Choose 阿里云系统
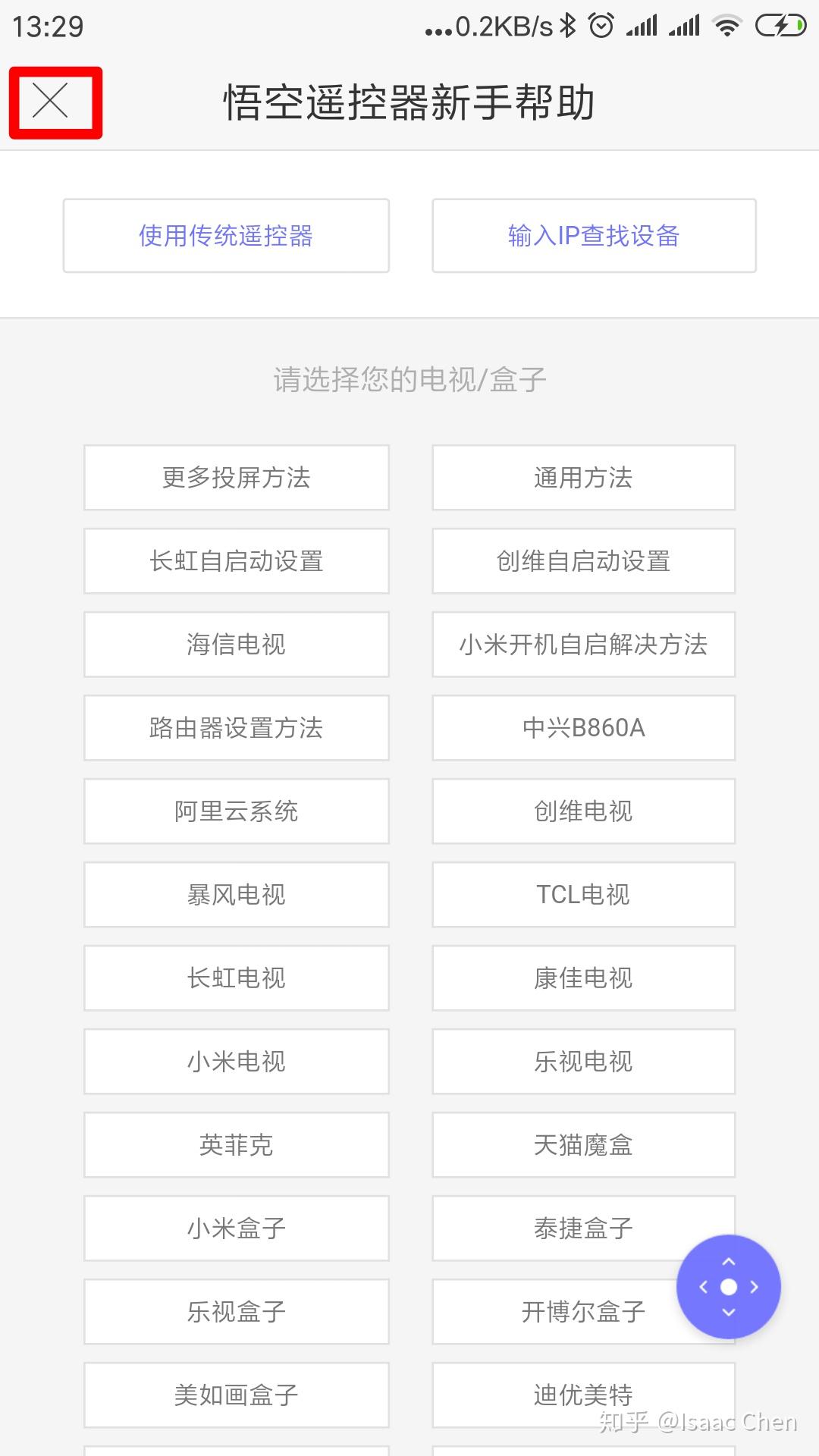 [236, 811]
